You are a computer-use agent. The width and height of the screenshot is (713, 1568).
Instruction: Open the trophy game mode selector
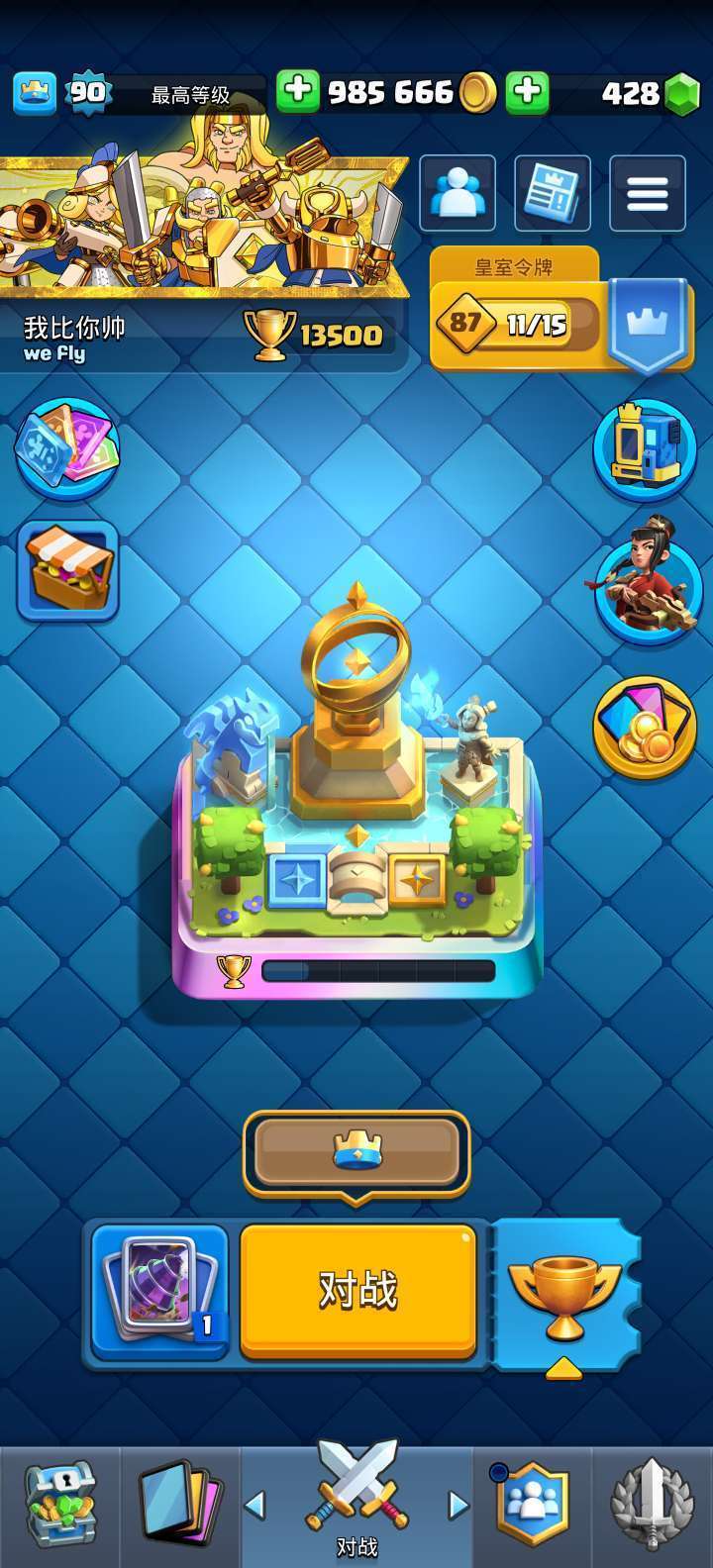563,1291
